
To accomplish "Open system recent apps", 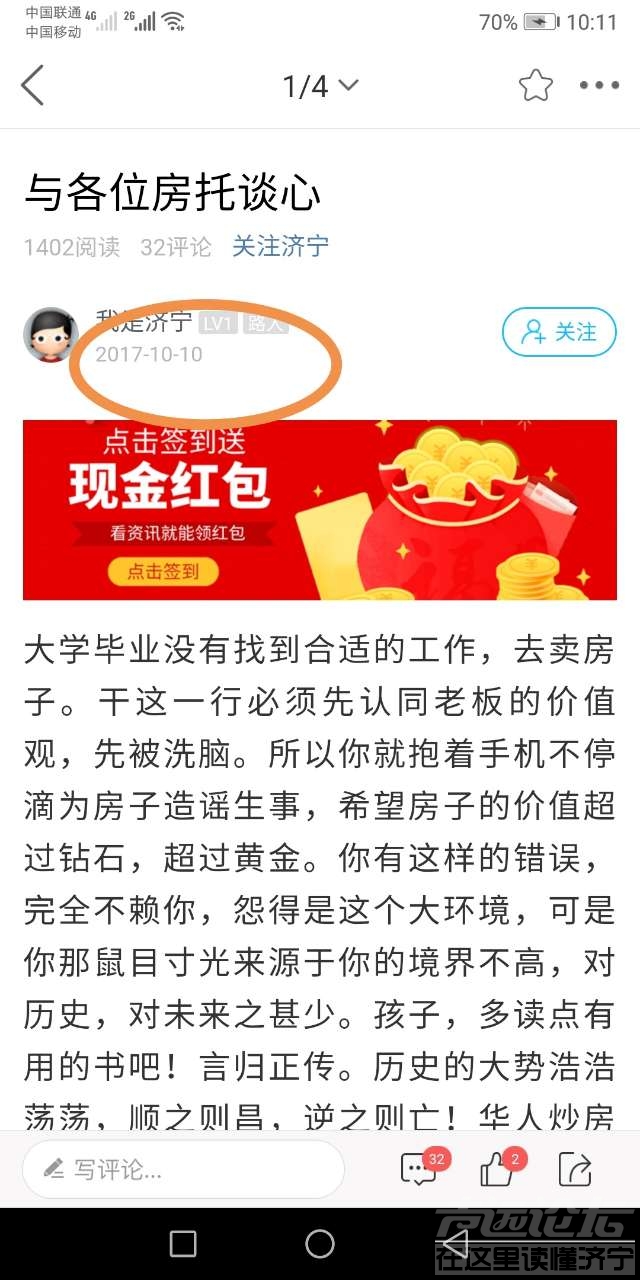I will tap(183, 1244).
